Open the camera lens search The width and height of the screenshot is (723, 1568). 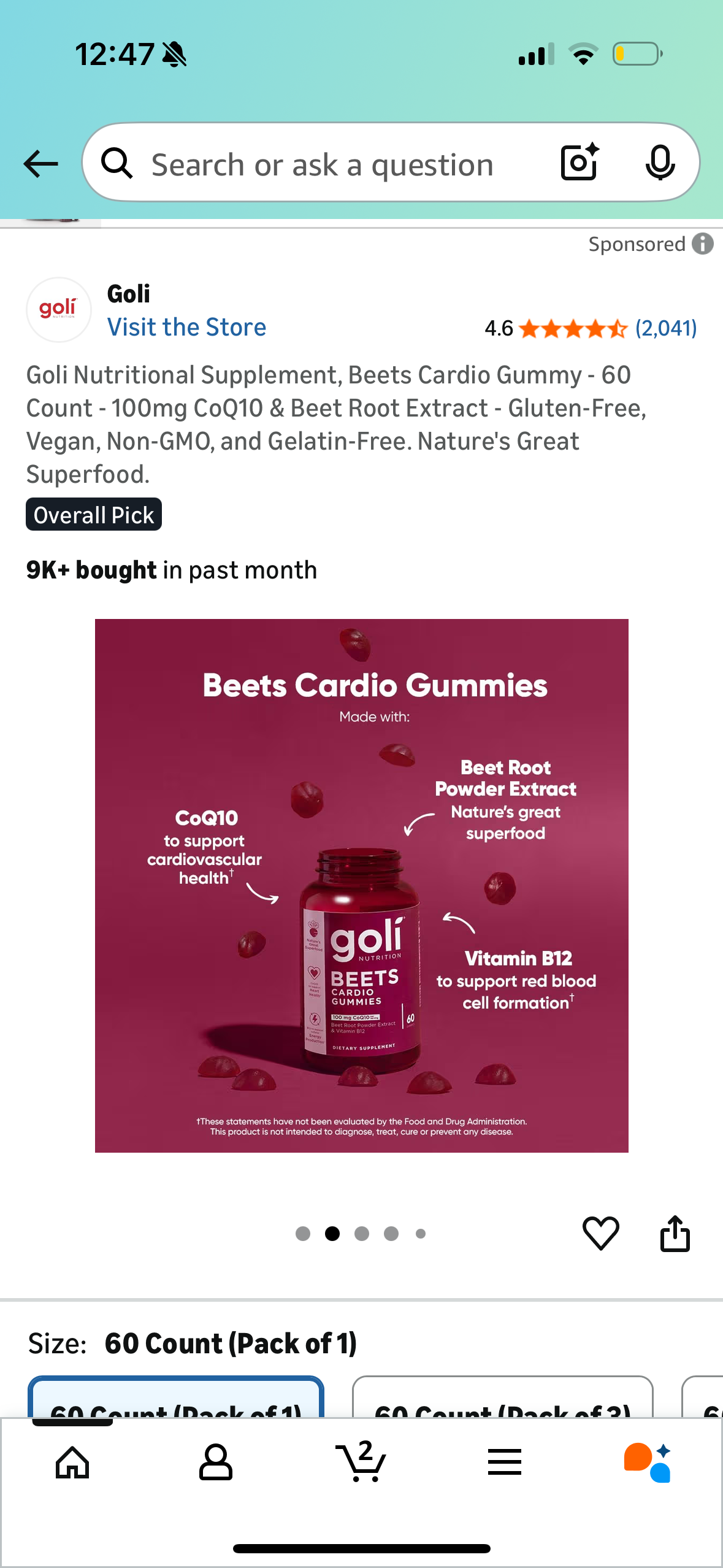point(579,163)
